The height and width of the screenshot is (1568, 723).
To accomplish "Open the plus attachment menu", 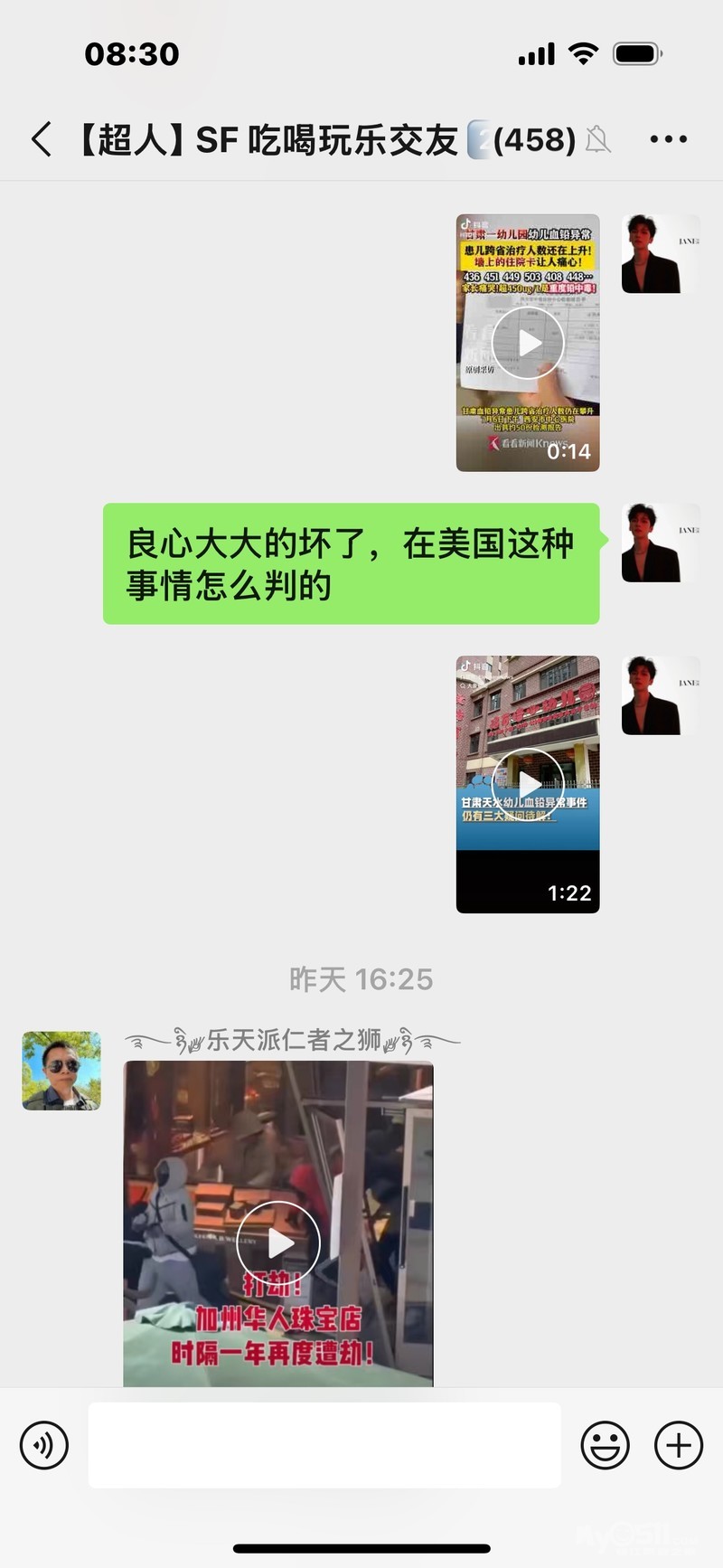I will (x=678, y=1445).
